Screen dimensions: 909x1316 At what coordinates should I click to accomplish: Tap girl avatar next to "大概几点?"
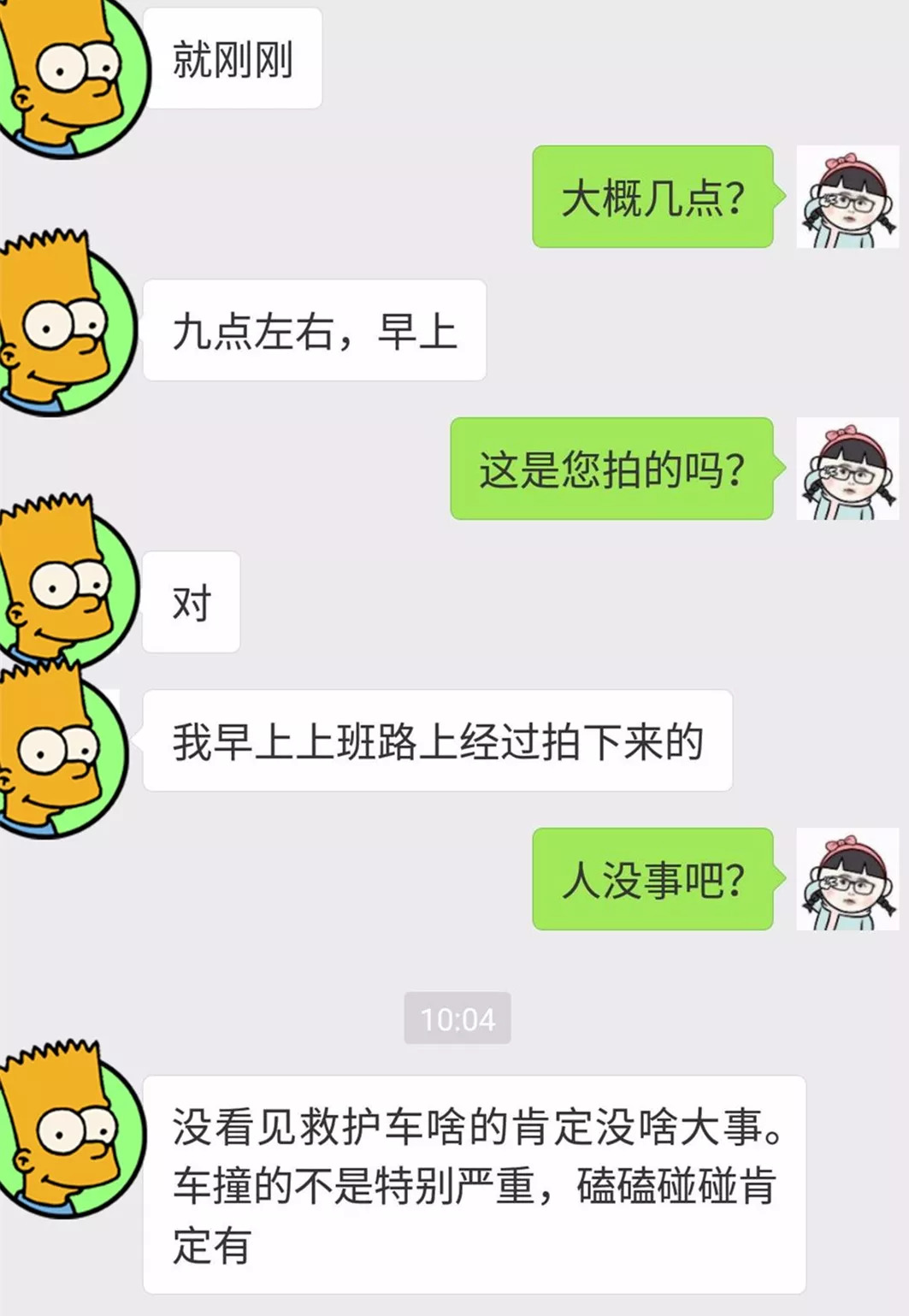coord(847,197)
